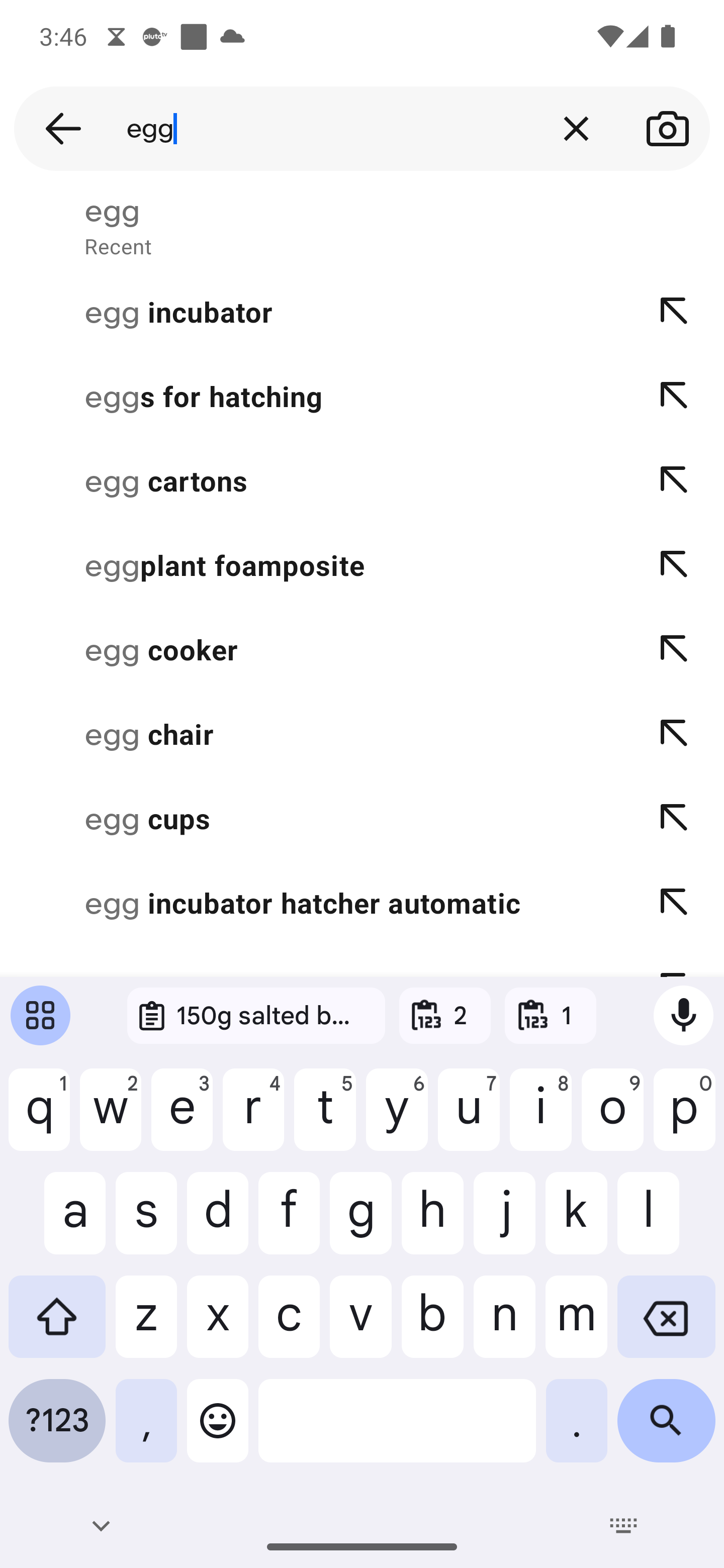Clear the search text
Viewport: 724px width, 1568px height.
[x=576, y=129]
